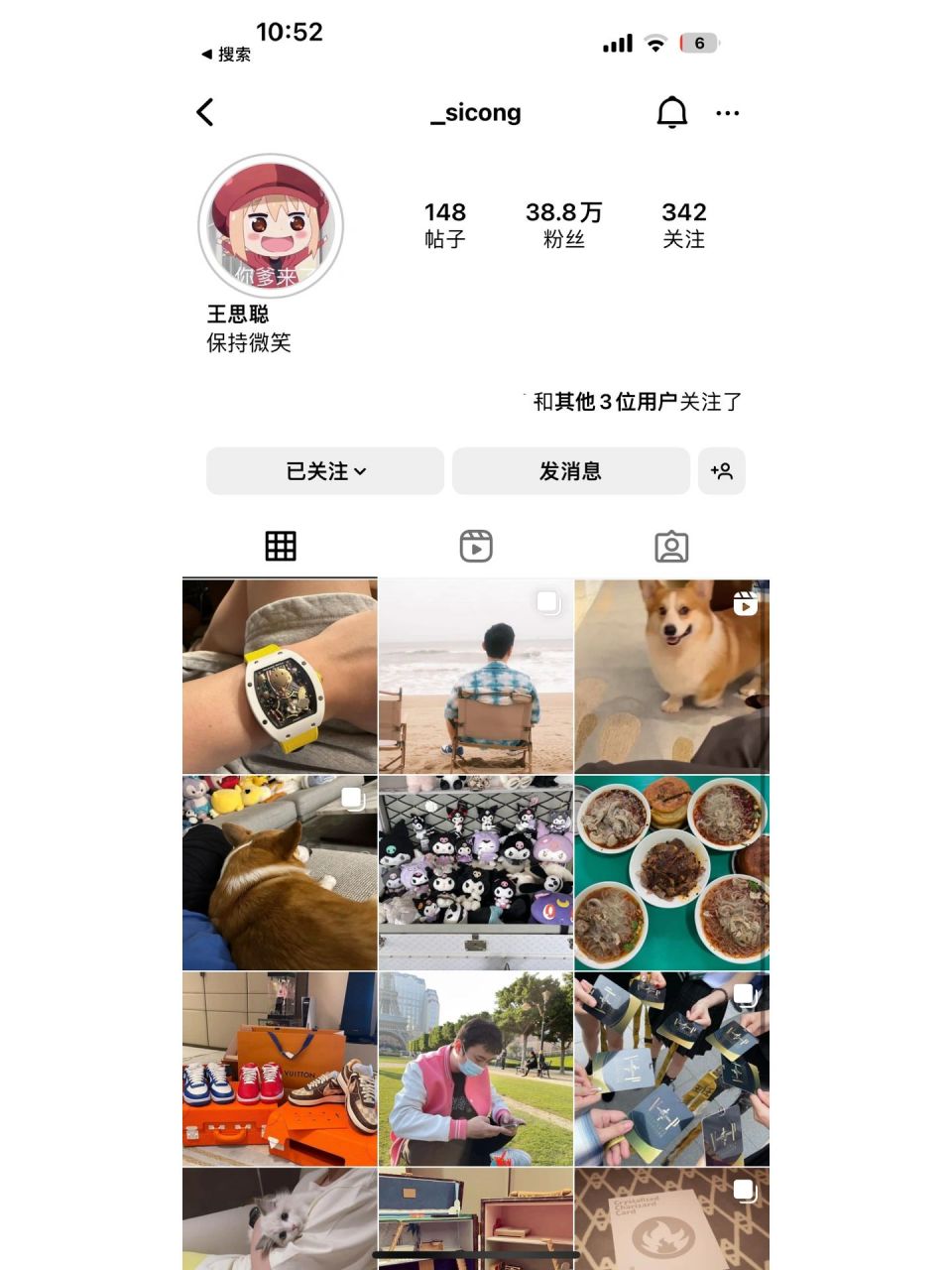Switch to the posts grid tab

point(280,545)
